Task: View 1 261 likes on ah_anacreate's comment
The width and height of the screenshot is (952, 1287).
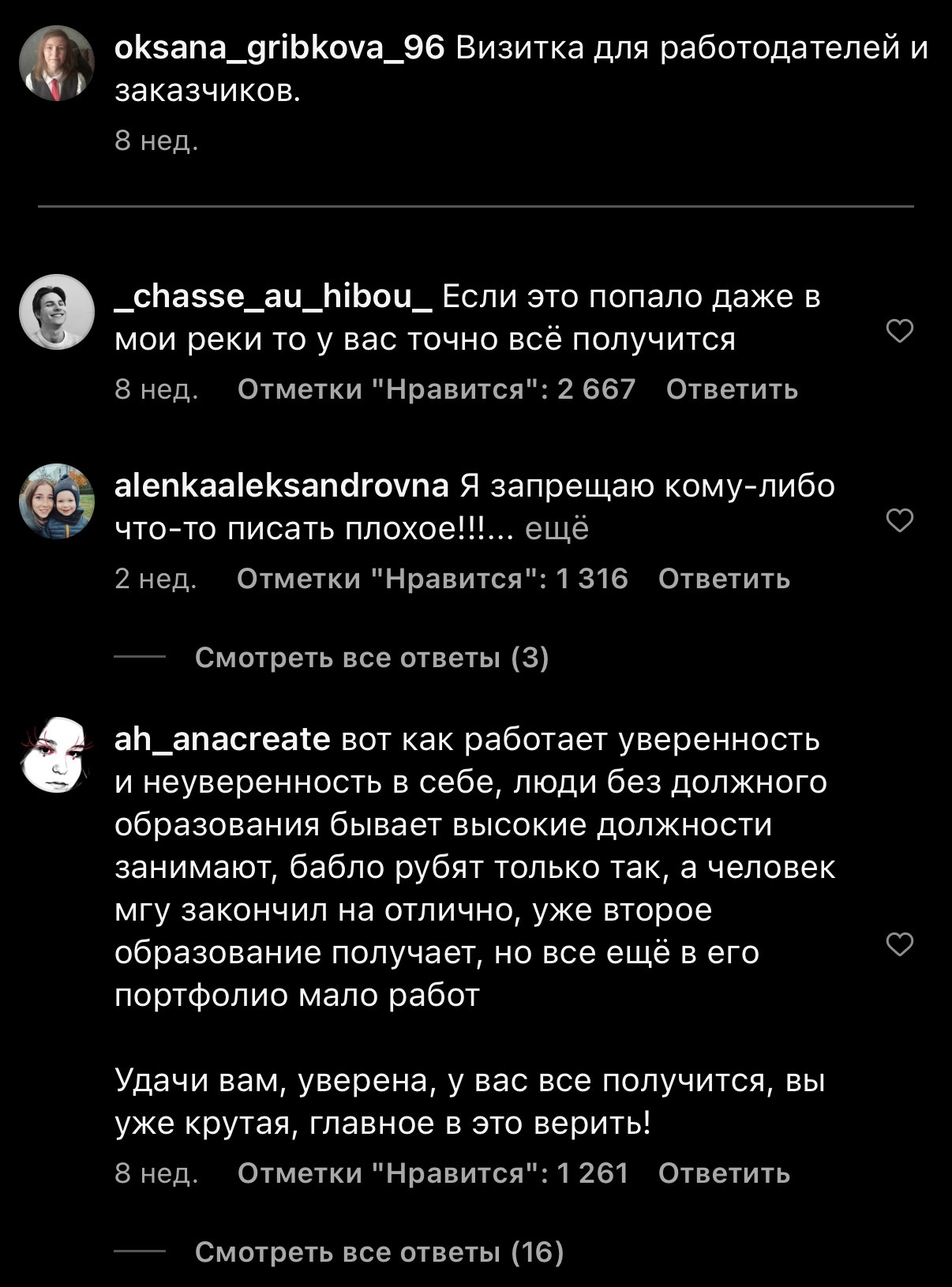Action: (433, 1173)
